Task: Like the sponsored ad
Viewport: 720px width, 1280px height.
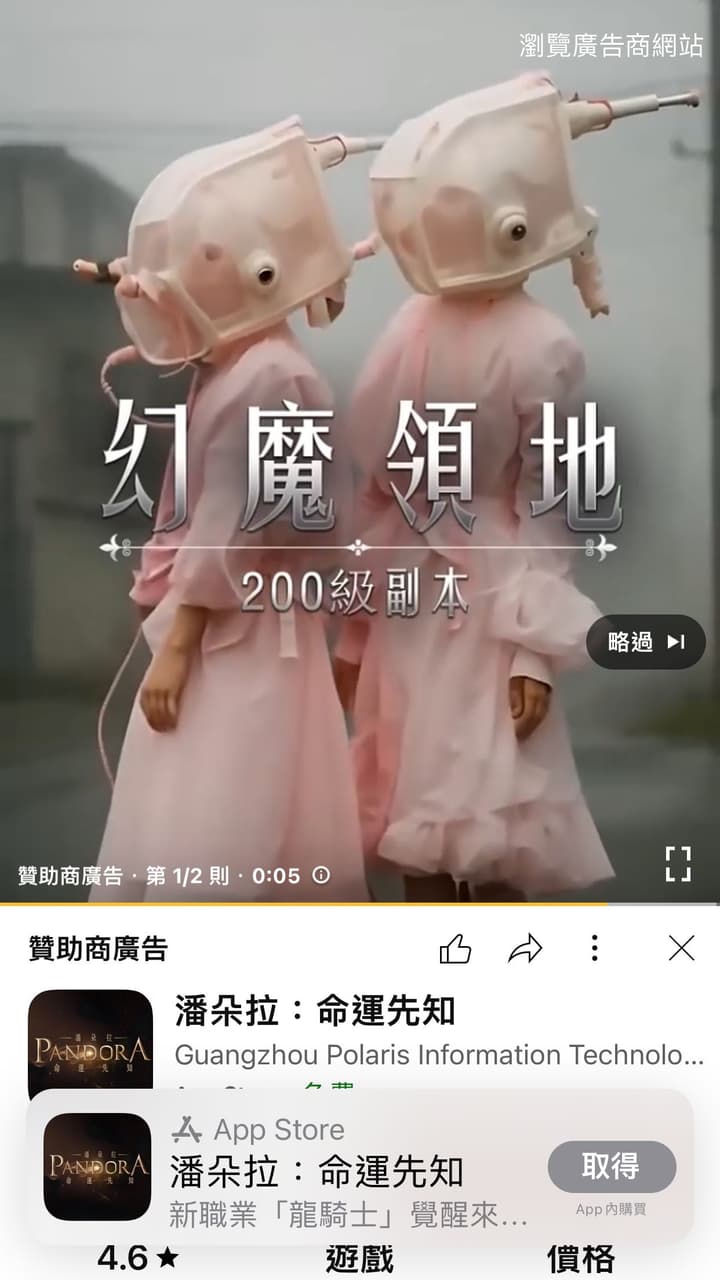Action: pos(455,948)
